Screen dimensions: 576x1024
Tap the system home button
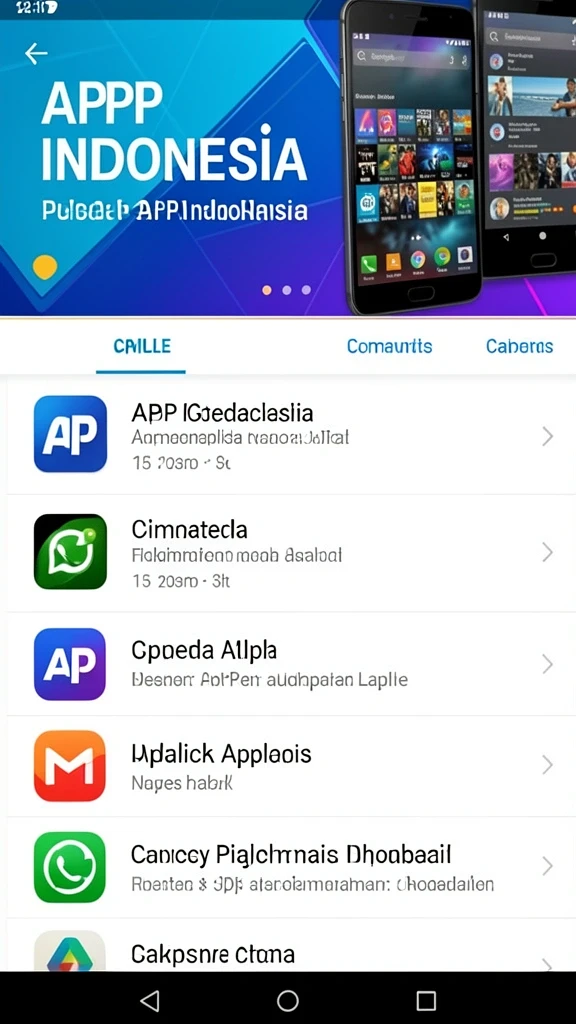tap(287, 1000)
